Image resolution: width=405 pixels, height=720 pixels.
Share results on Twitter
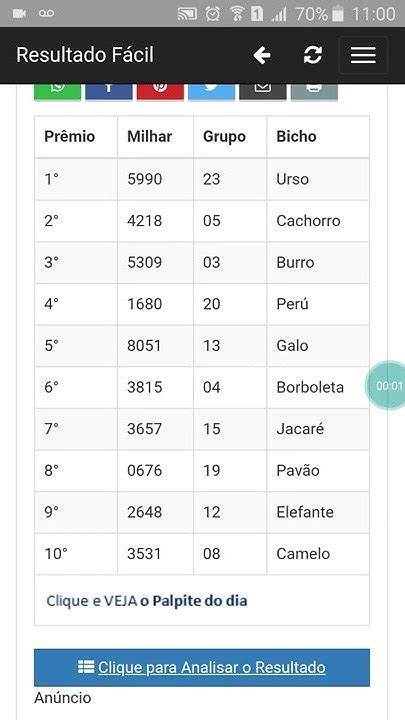point(211,91)
